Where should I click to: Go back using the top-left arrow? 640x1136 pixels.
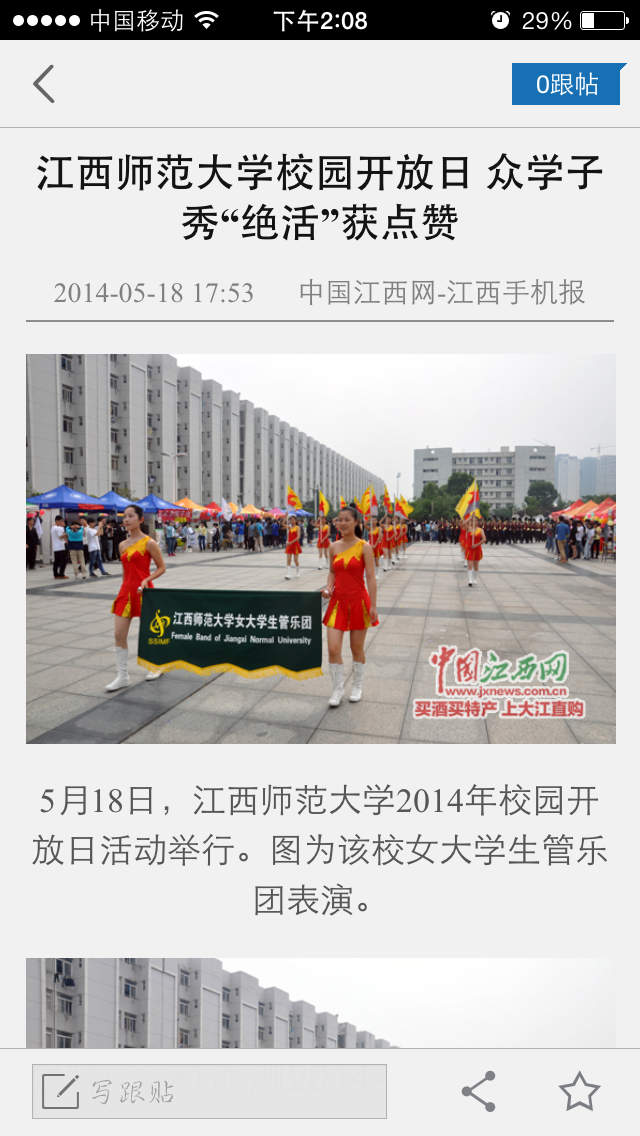(43, 85)
